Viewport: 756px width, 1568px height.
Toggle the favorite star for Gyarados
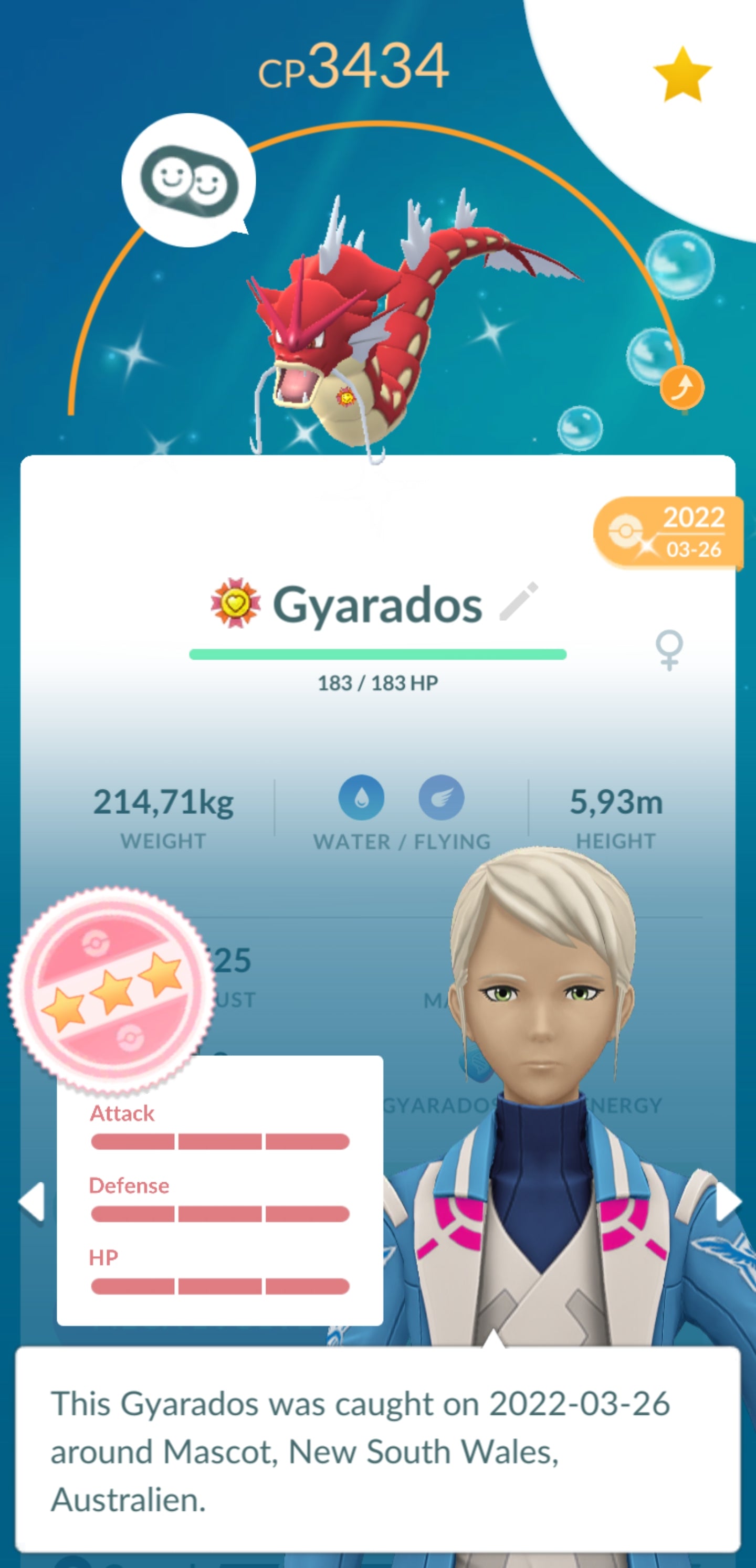point(681,75)
